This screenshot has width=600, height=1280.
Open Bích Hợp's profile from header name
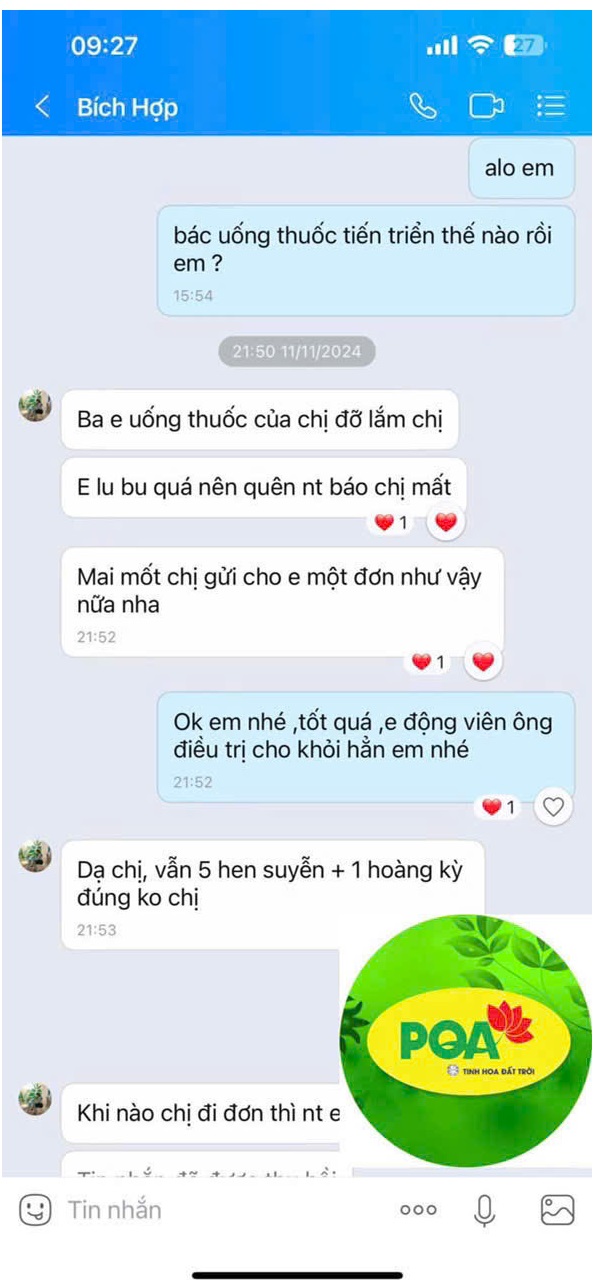pyautogui.click(x=128, y=107)
